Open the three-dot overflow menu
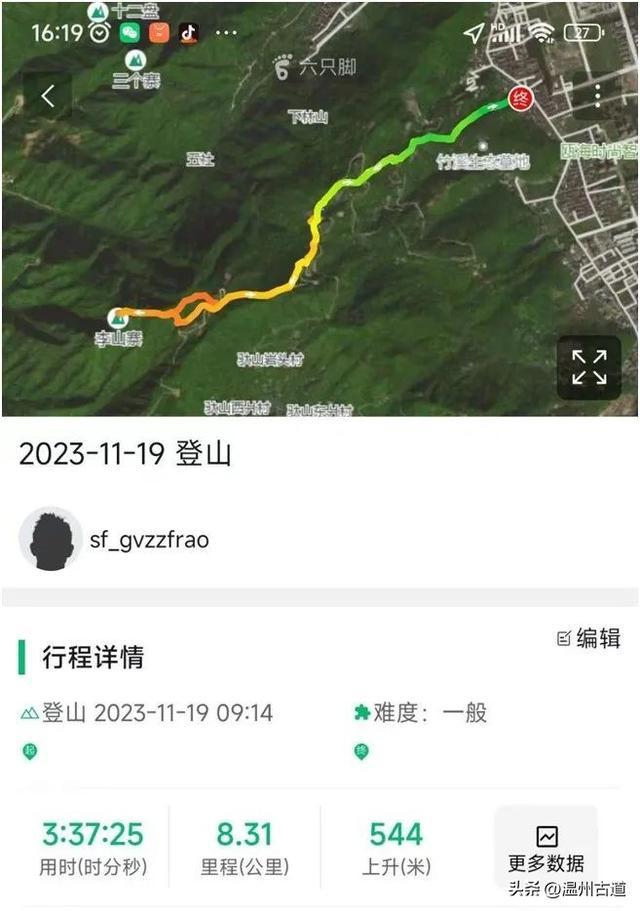Image resolution: width=640 pixels, height=911 pixels. click(597, 95)
